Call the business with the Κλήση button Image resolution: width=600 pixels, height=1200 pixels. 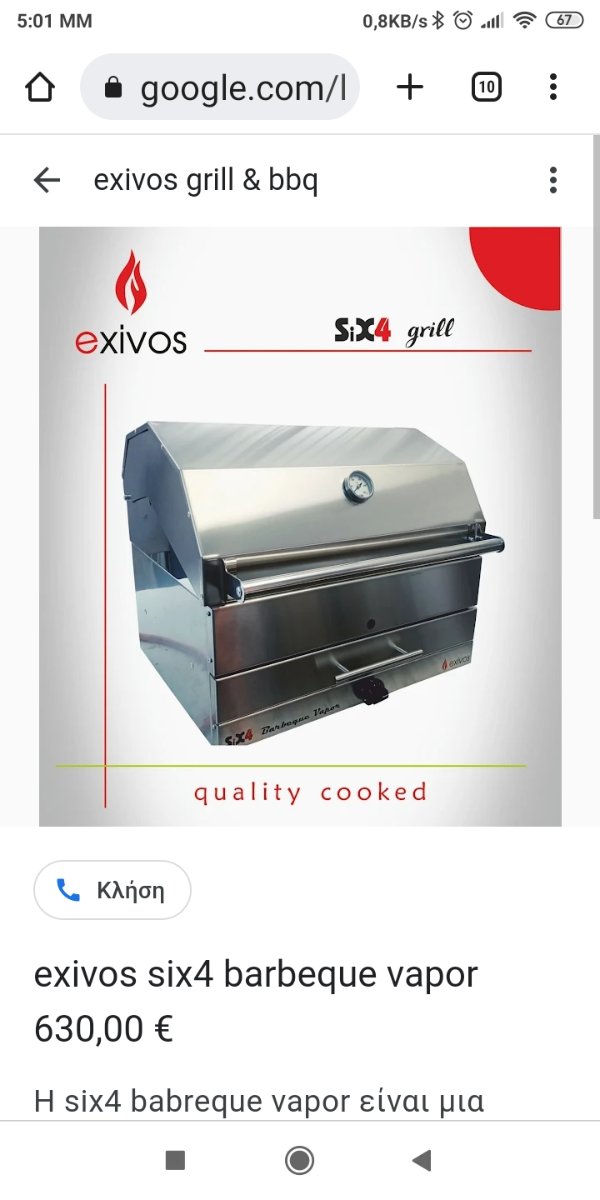[x=112, y=890]
